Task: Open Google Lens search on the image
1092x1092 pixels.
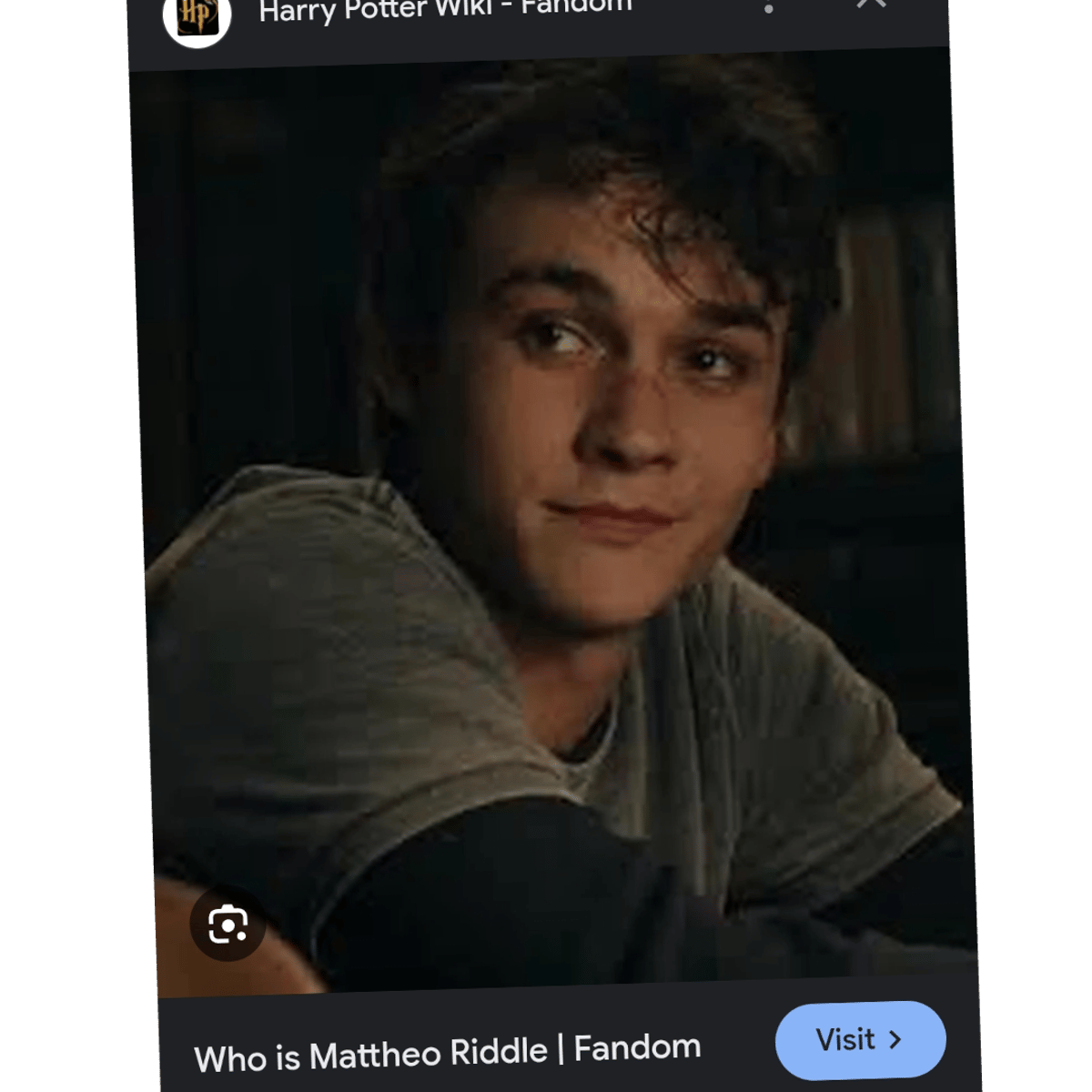Action: 227,925
